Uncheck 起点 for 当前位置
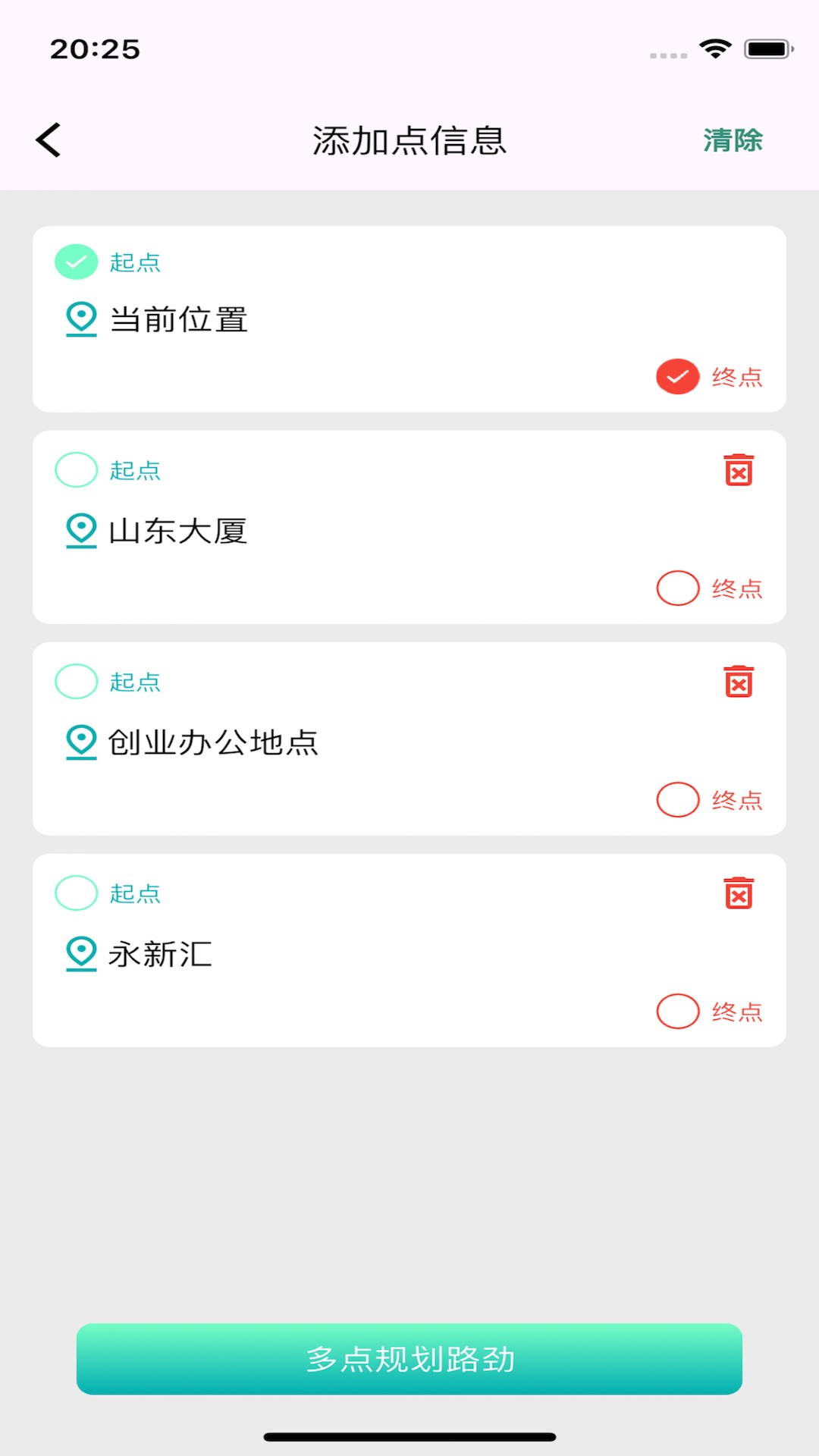The width and height of the screenshot is (819, 1456). click(x=75, y=261)
